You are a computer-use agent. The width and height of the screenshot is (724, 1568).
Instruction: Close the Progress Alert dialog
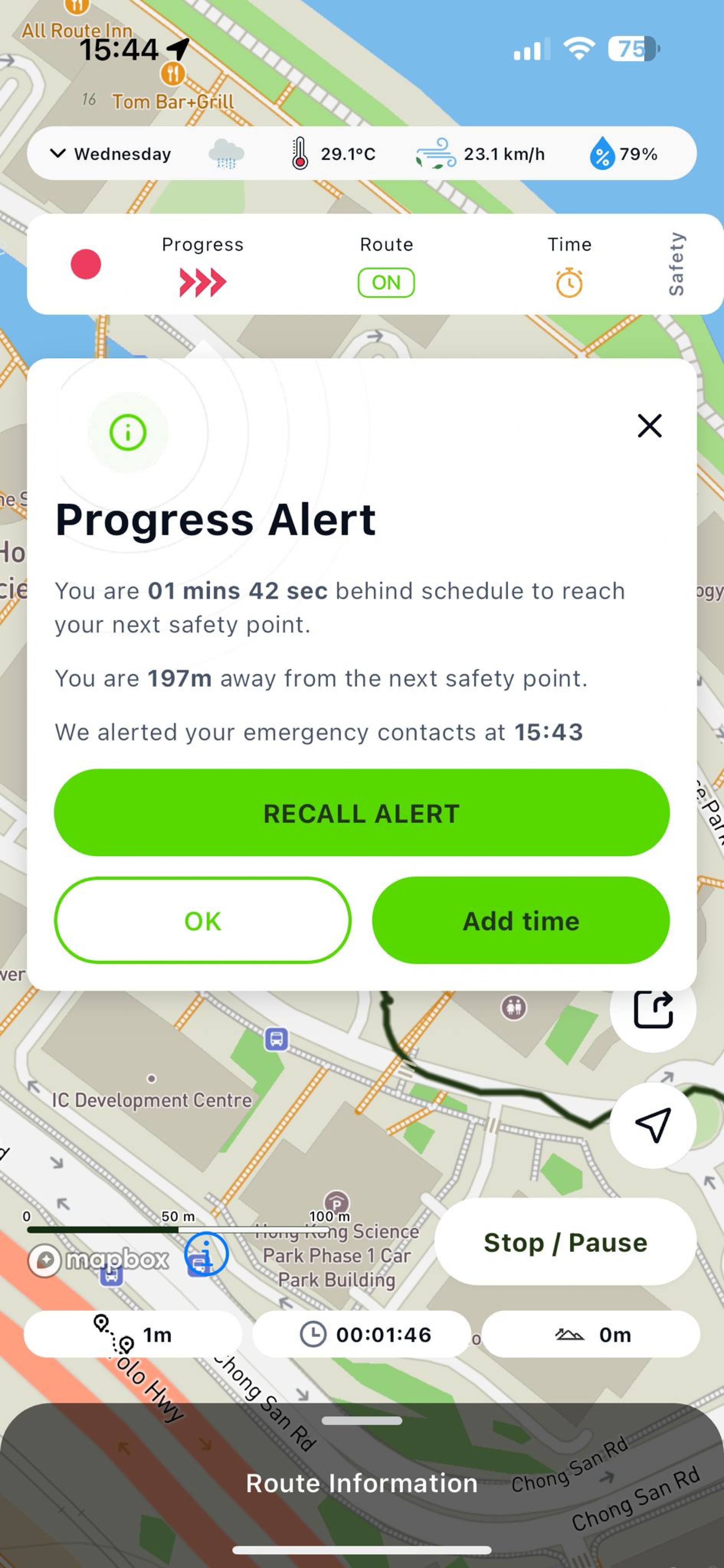pos(649,425)
